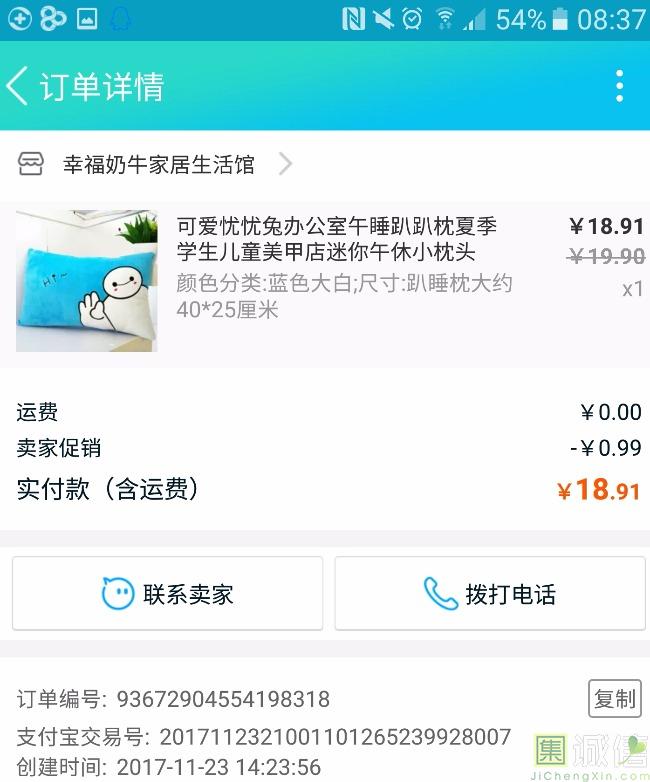Go back from 订单详情 page
Screen dimensions: 650x782
click(x=18, y=87)
